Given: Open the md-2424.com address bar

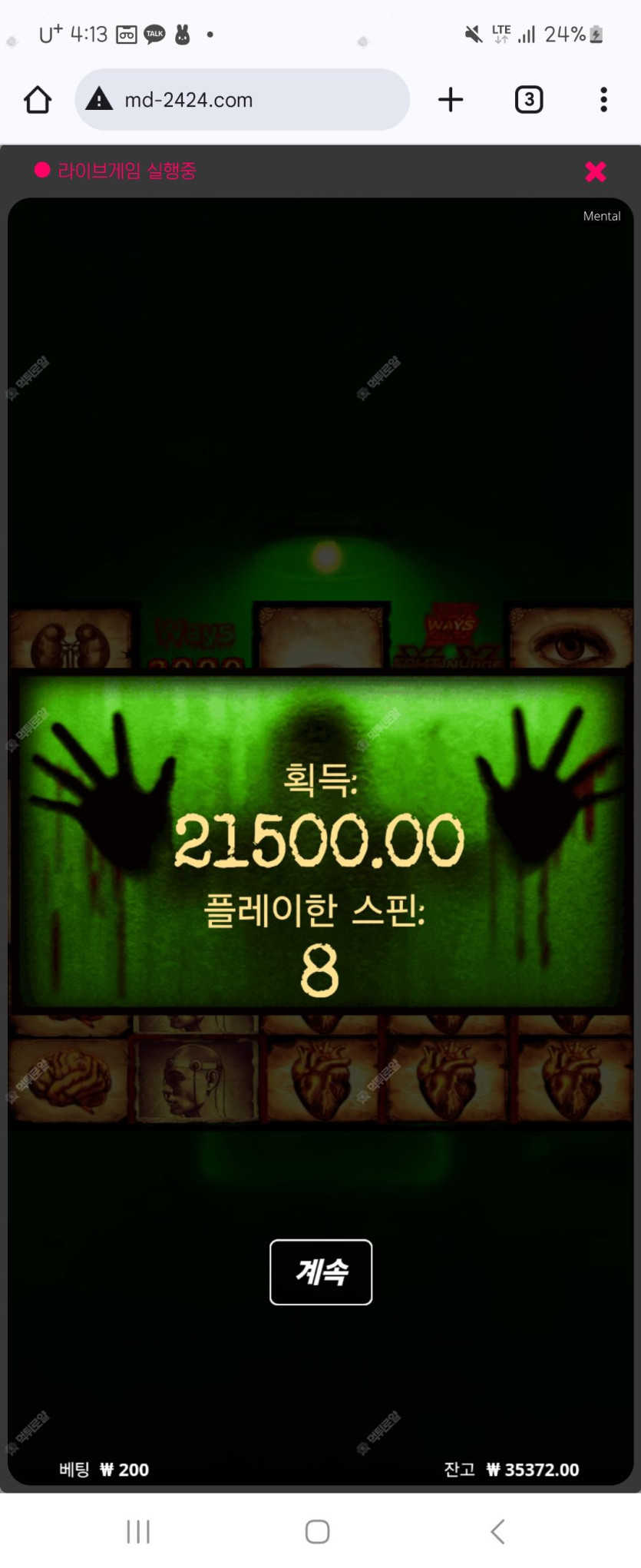Looking at the screenshot, I should pyautogui.click(x=242, y=100).
